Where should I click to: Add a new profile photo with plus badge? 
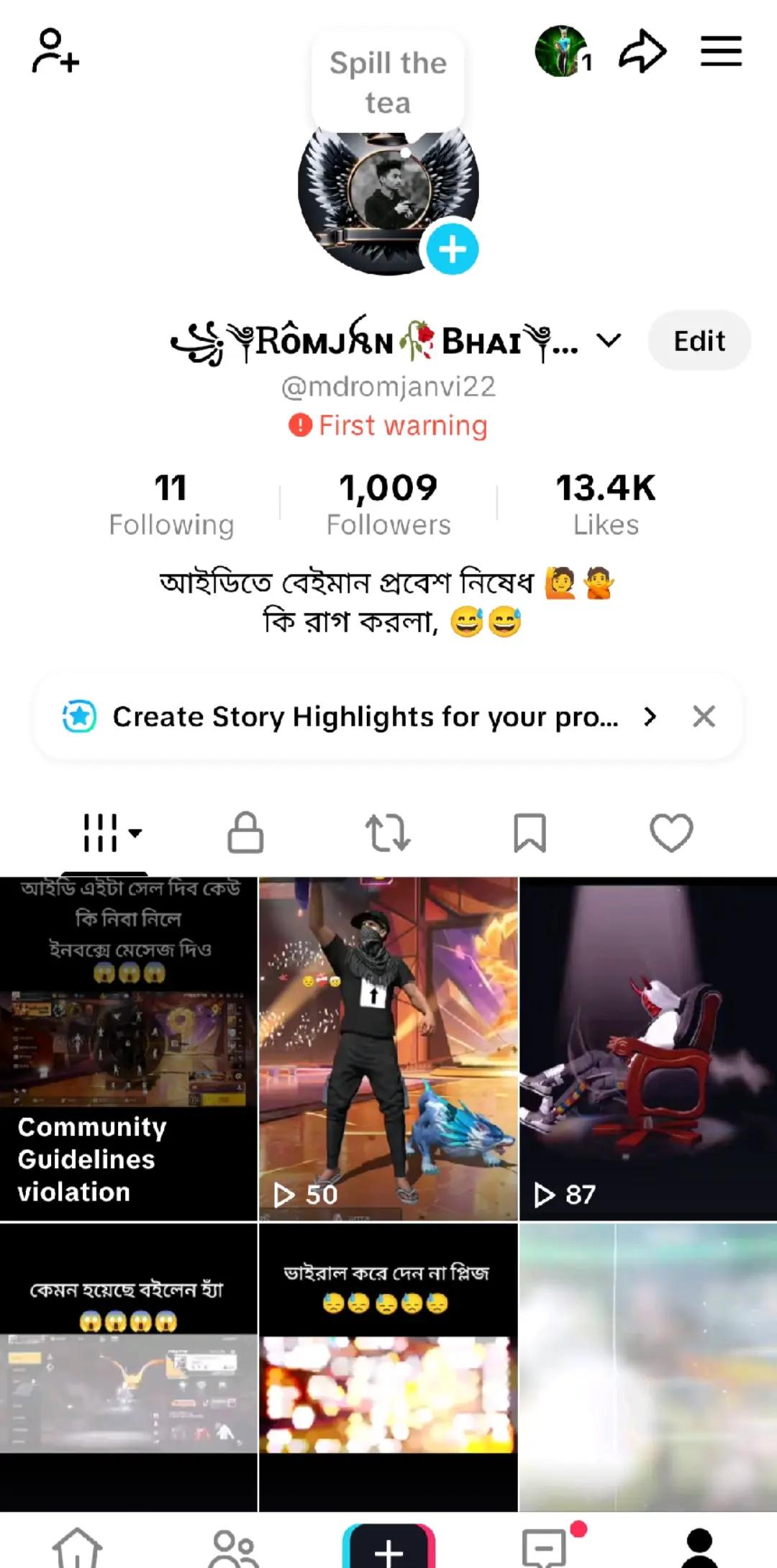point(453,250)
